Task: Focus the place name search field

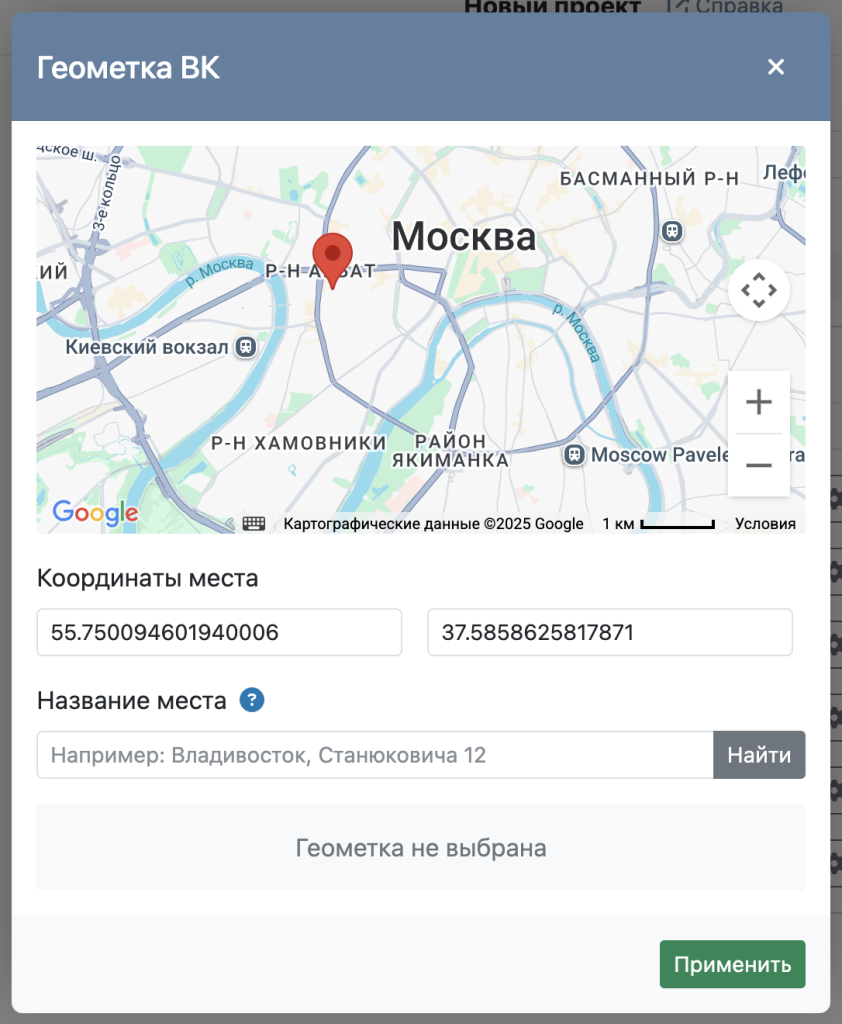Action: [x=375, y=755]
